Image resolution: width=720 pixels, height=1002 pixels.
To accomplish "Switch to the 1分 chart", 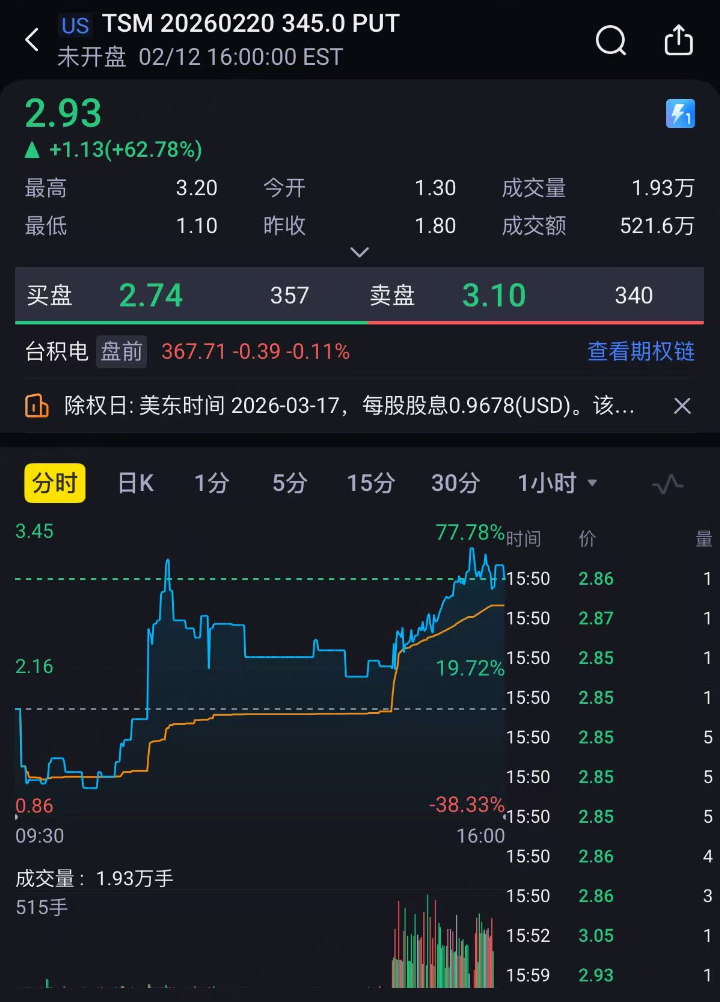I will click(211, 484).
